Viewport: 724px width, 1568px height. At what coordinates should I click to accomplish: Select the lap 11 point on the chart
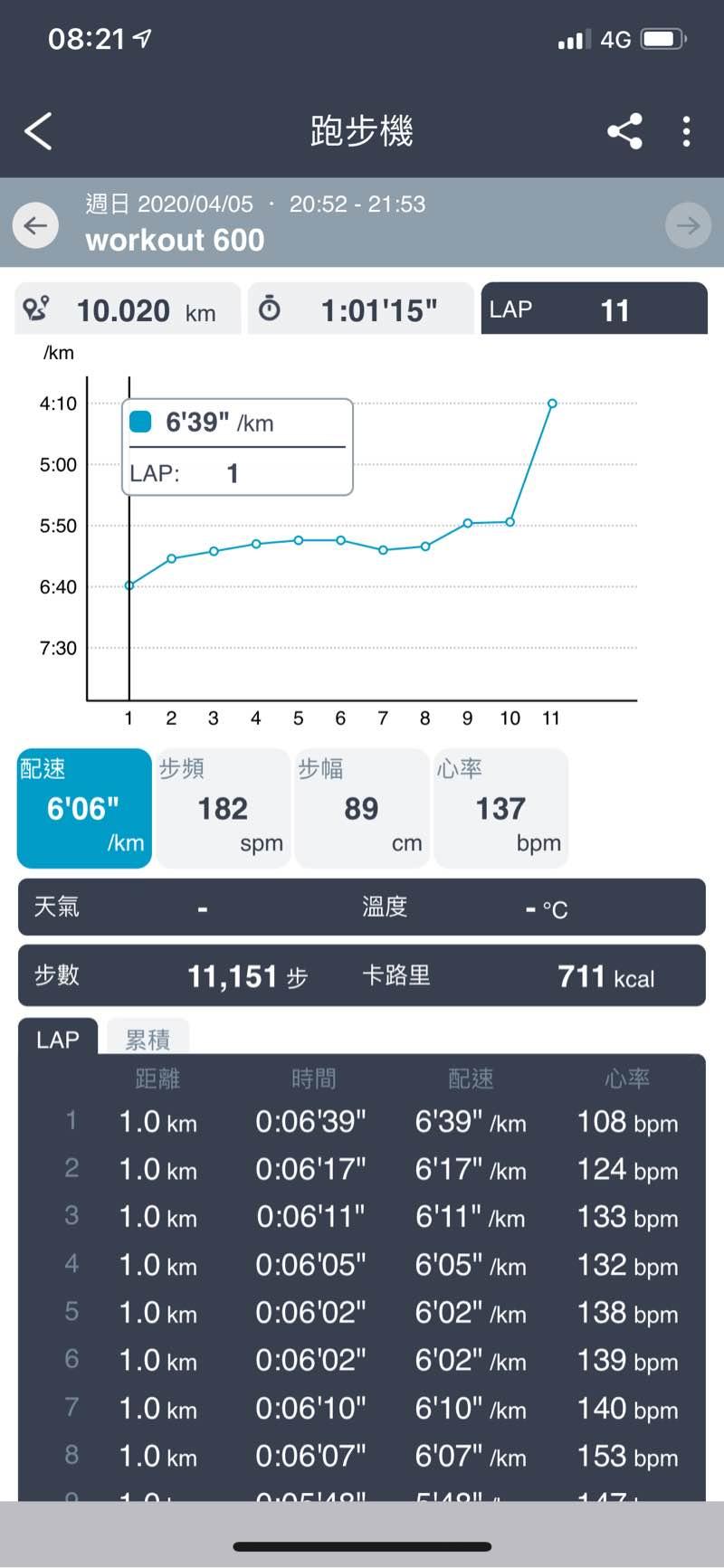552,404
